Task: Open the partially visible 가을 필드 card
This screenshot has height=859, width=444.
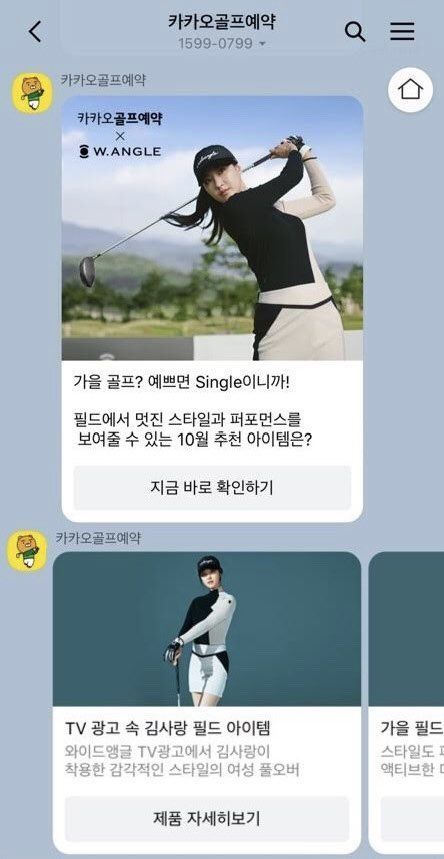Action: pyautogui.click(x=406, y=701)
